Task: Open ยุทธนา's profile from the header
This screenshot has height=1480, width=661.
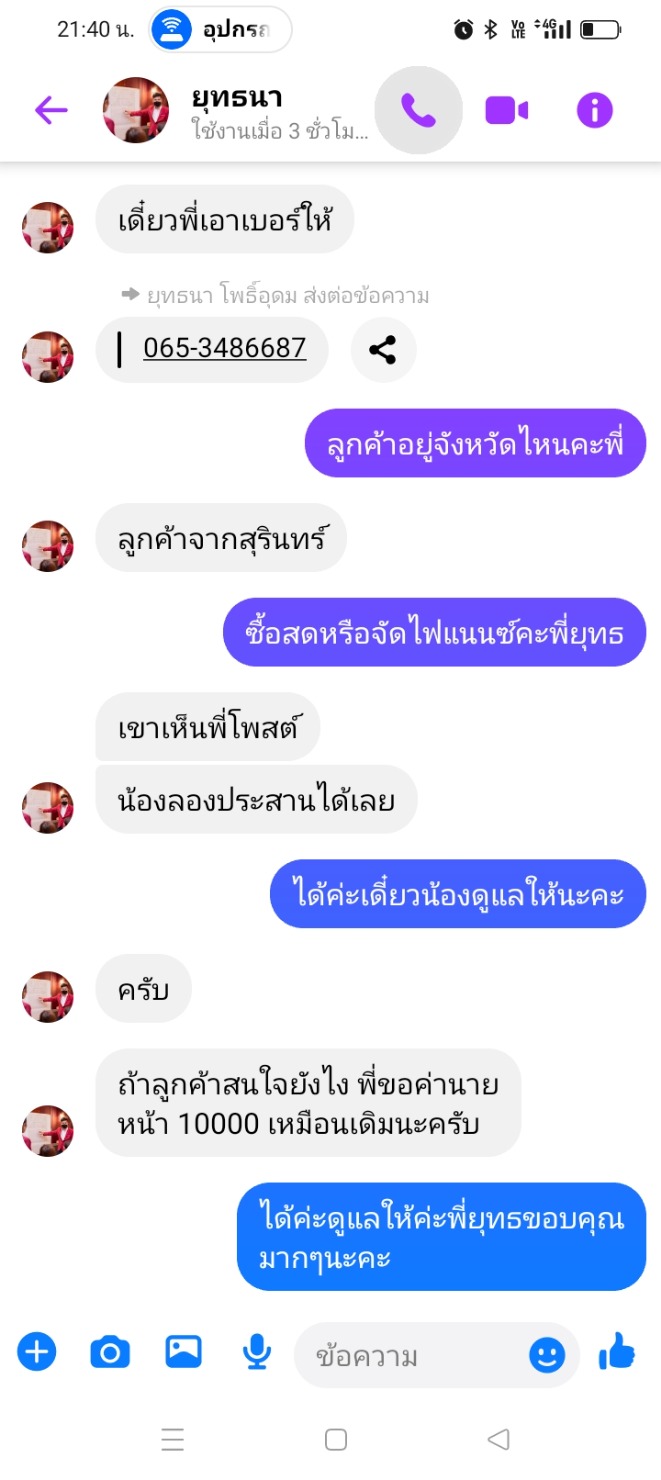Action: pyautogui.click(x=236, y=110)
